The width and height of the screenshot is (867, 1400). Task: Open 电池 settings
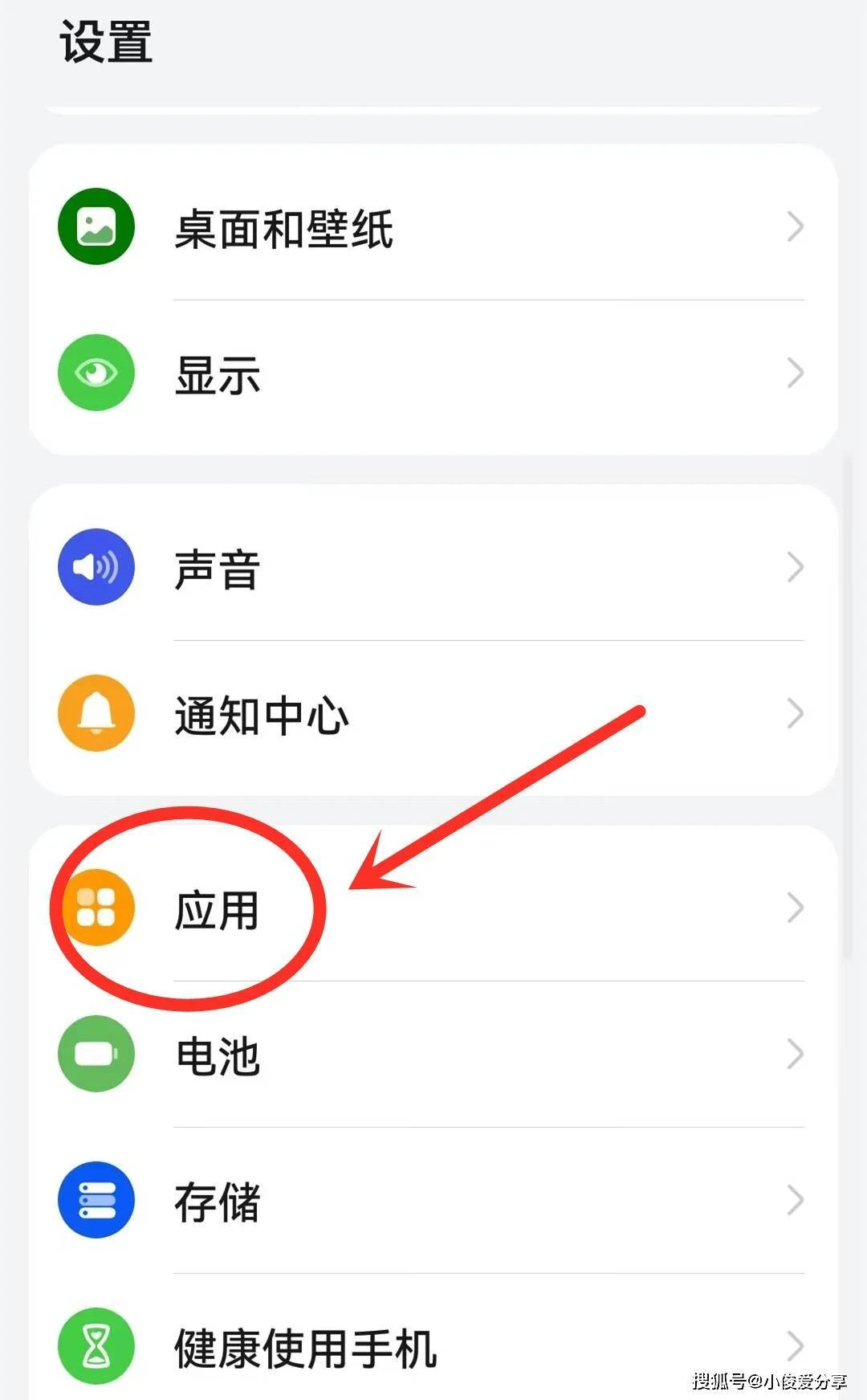pos(433,1055)
